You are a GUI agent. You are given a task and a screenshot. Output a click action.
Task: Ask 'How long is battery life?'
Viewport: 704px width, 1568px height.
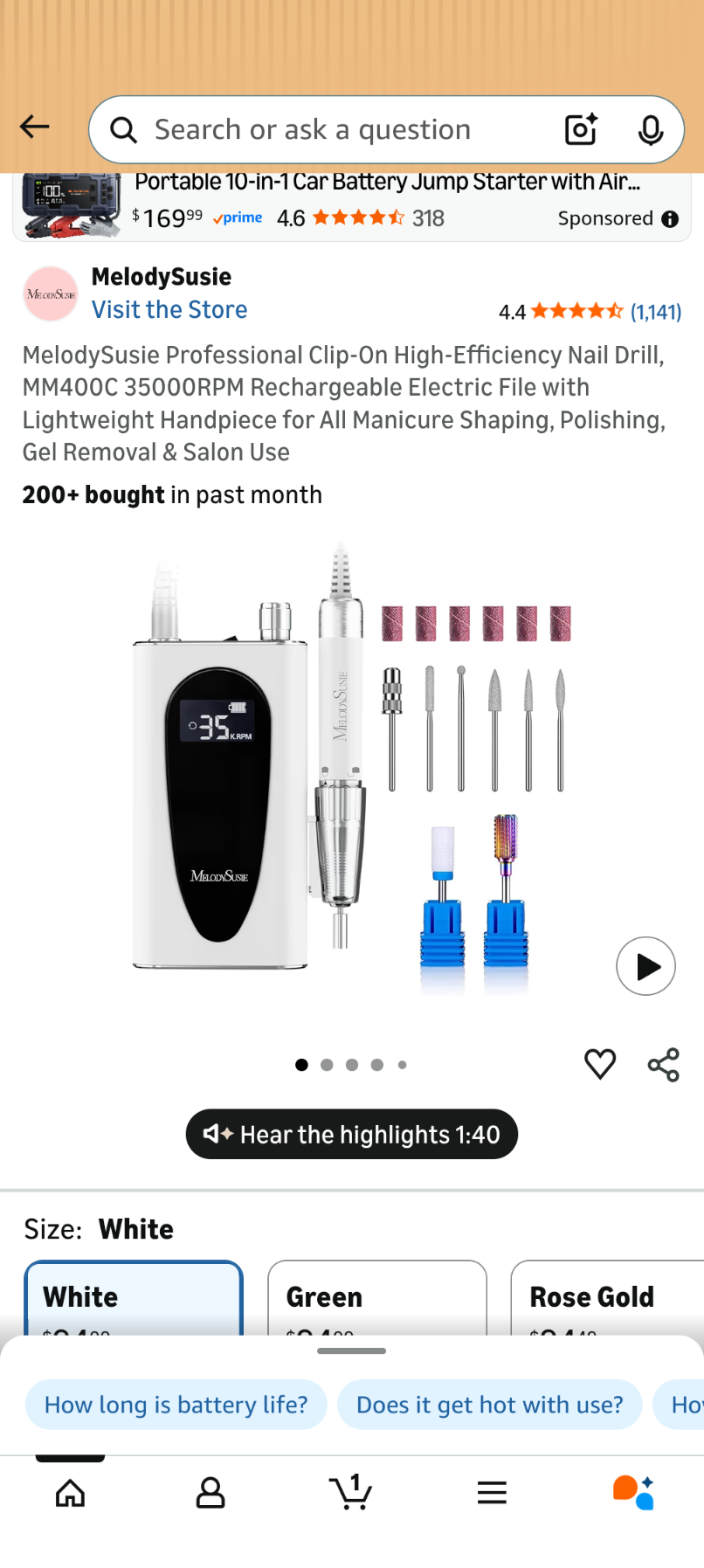176,1405
